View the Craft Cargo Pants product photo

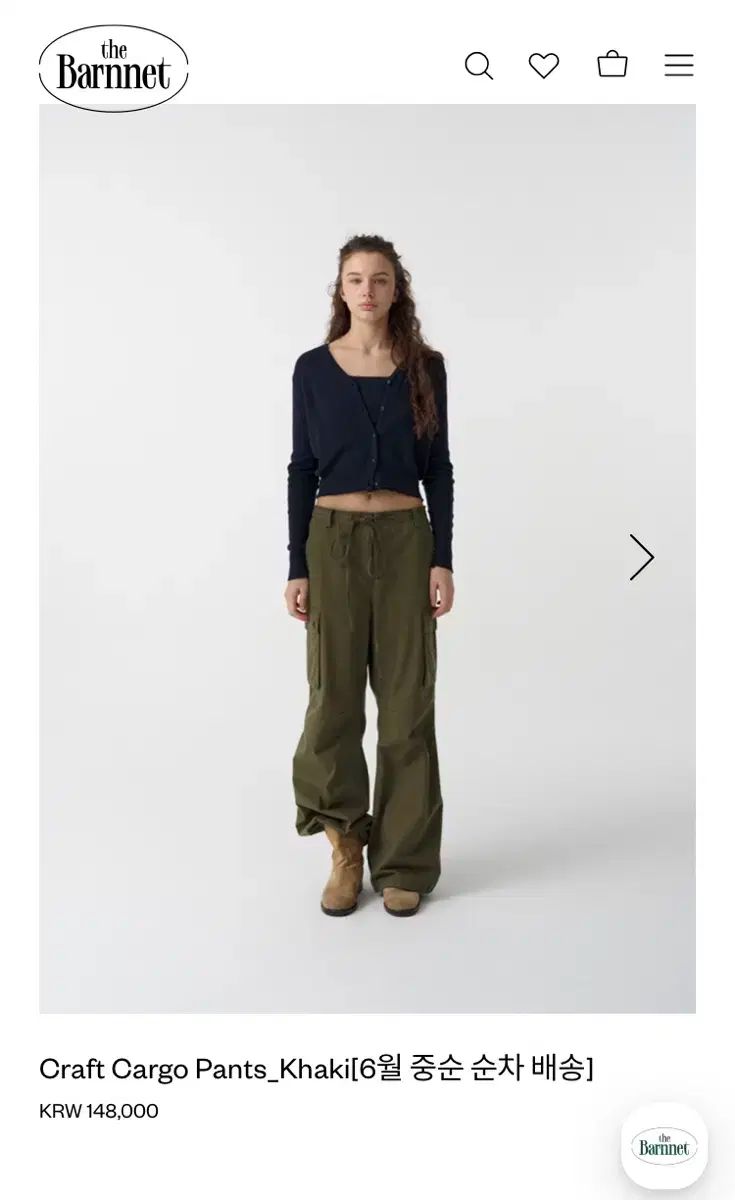tap(367, 600)
